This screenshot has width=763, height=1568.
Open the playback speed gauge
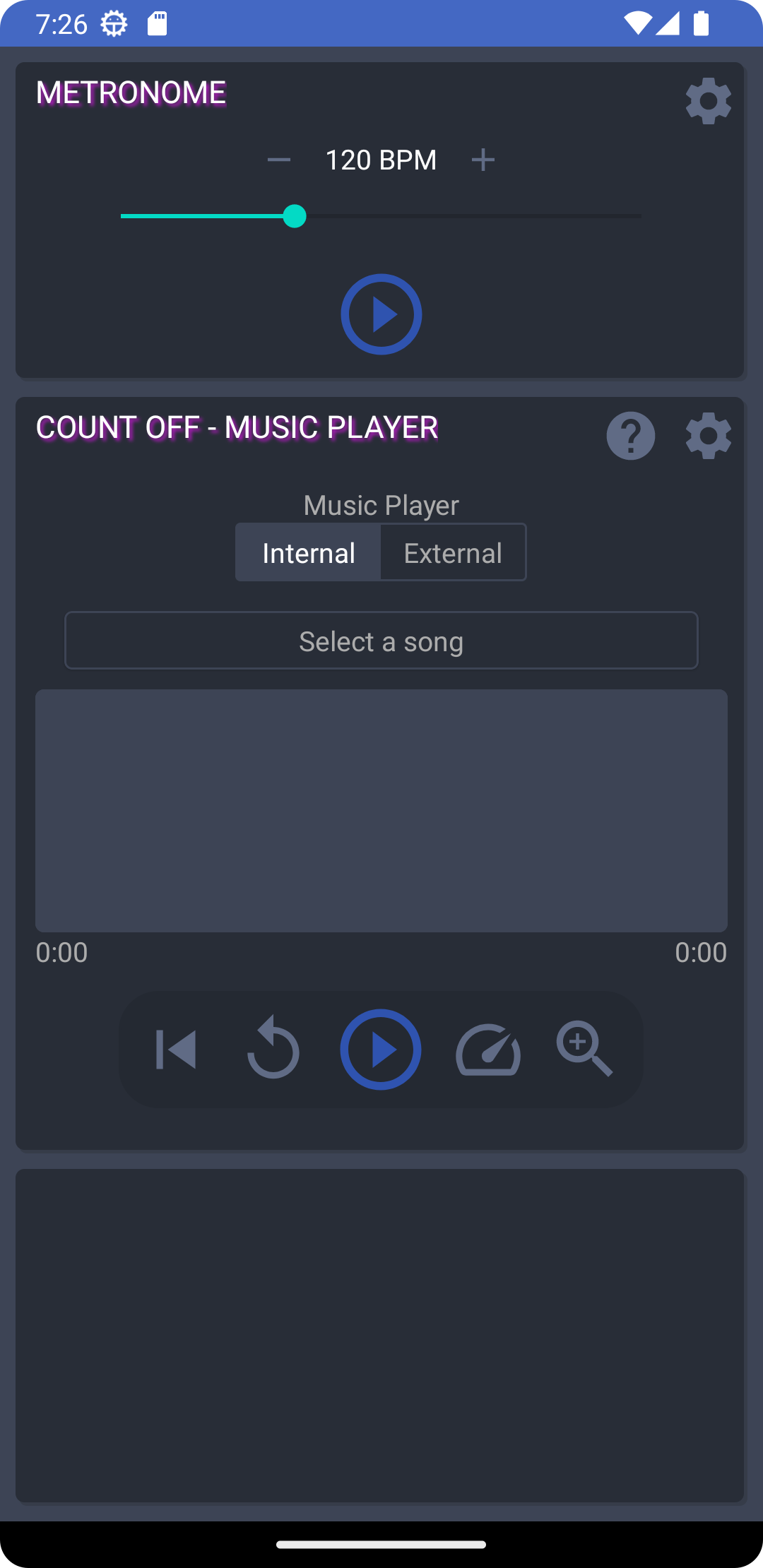(x=488, y=1050)
